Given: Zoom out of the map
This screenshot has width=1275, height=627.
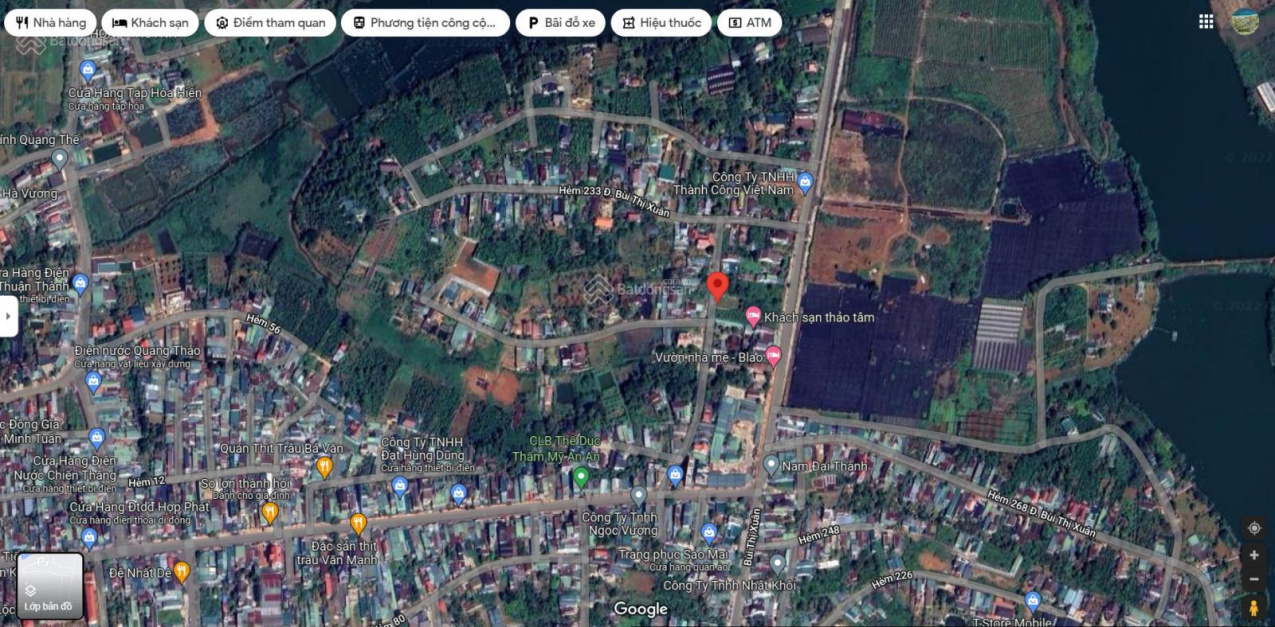Looking at the screenshot, I should (1254, 579).
